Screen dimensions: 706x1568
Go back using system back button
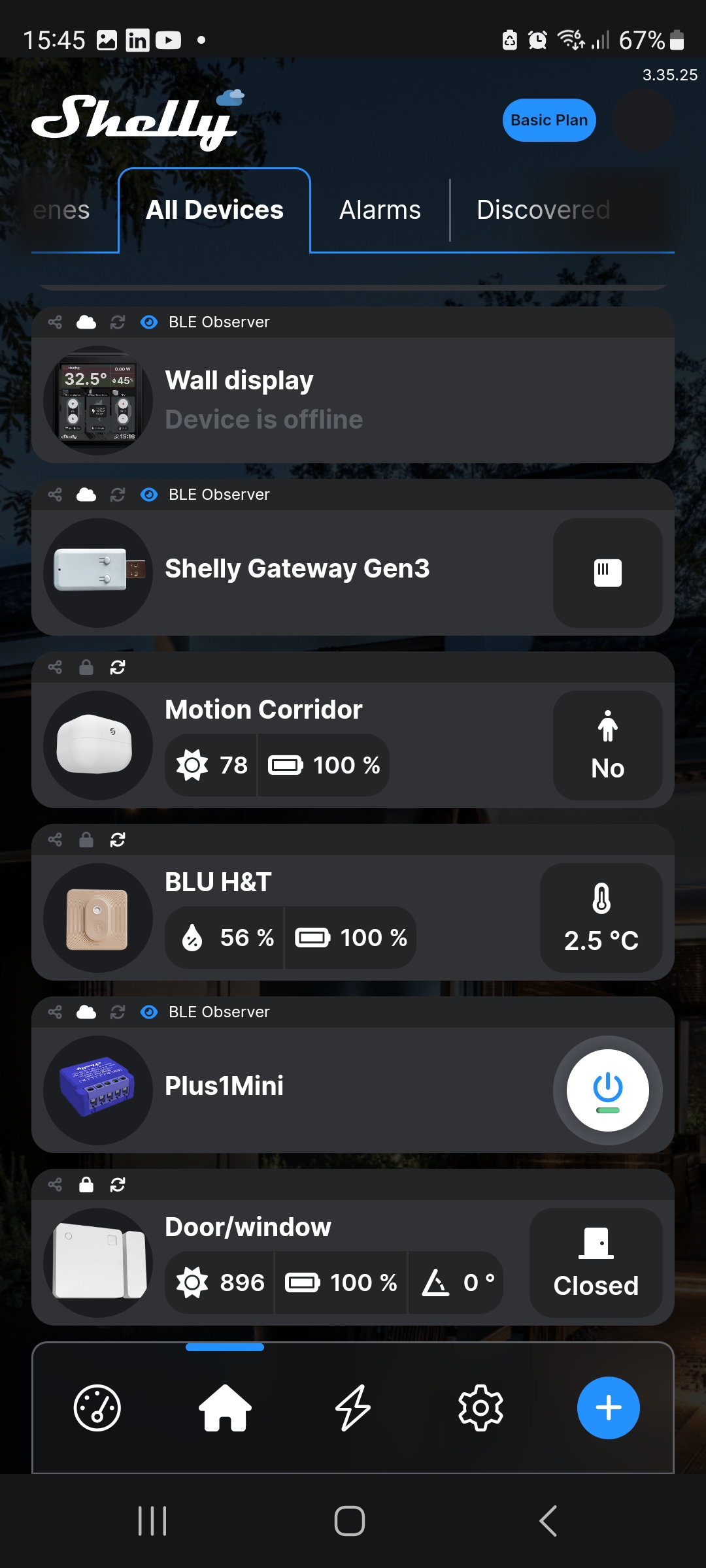pyautogui.click(x=548, y=1521)
